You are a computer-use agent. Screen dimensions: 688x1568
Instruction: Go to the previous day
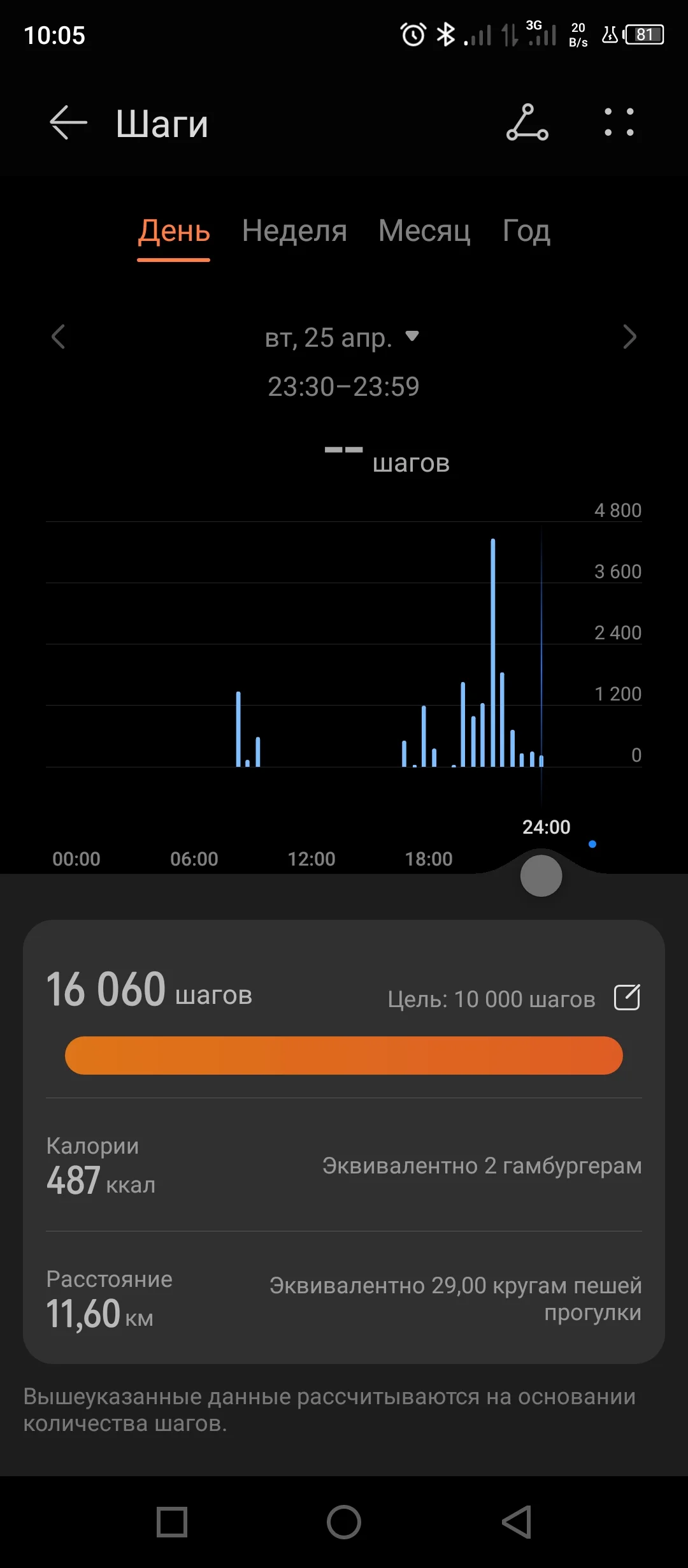point(59,337)
